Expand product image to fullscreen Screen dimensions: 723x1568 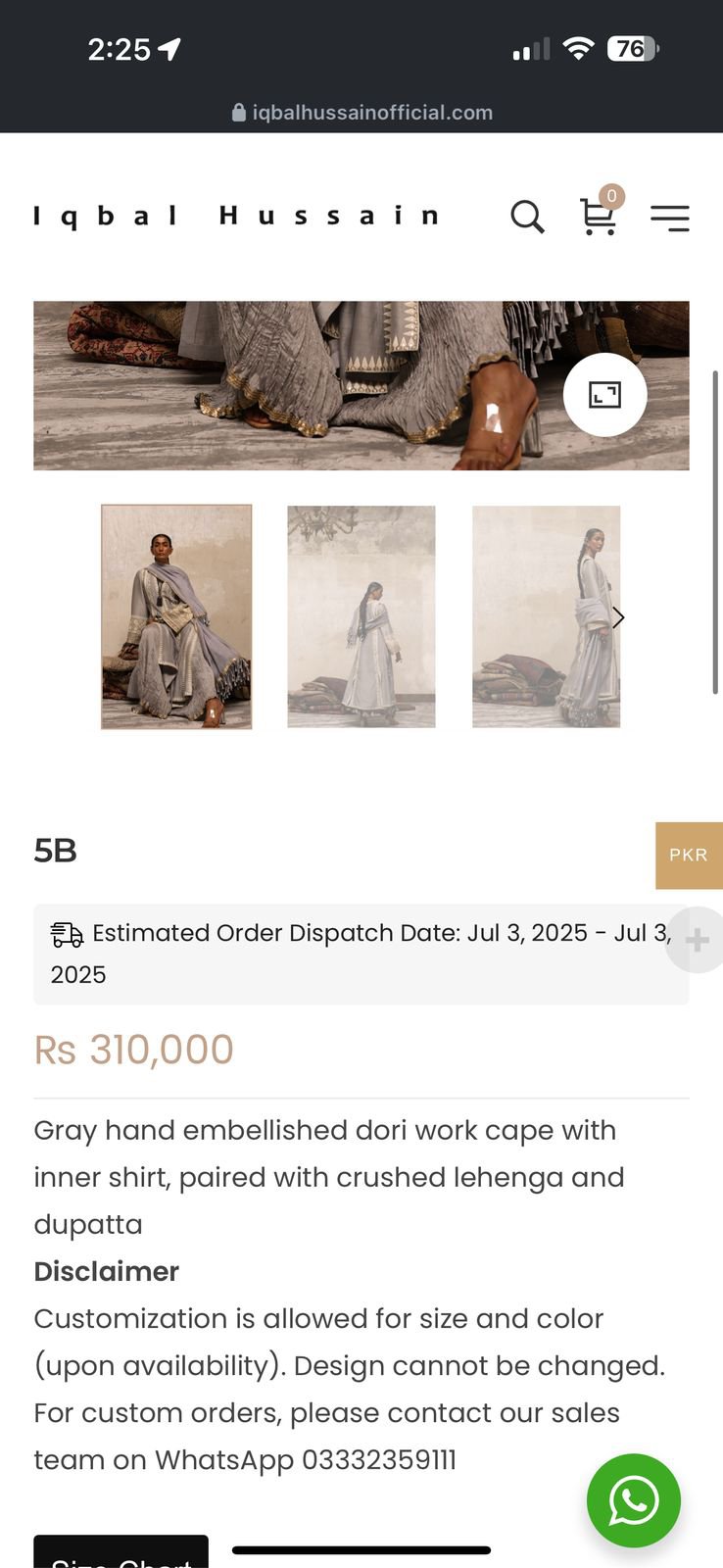point(604,395)
